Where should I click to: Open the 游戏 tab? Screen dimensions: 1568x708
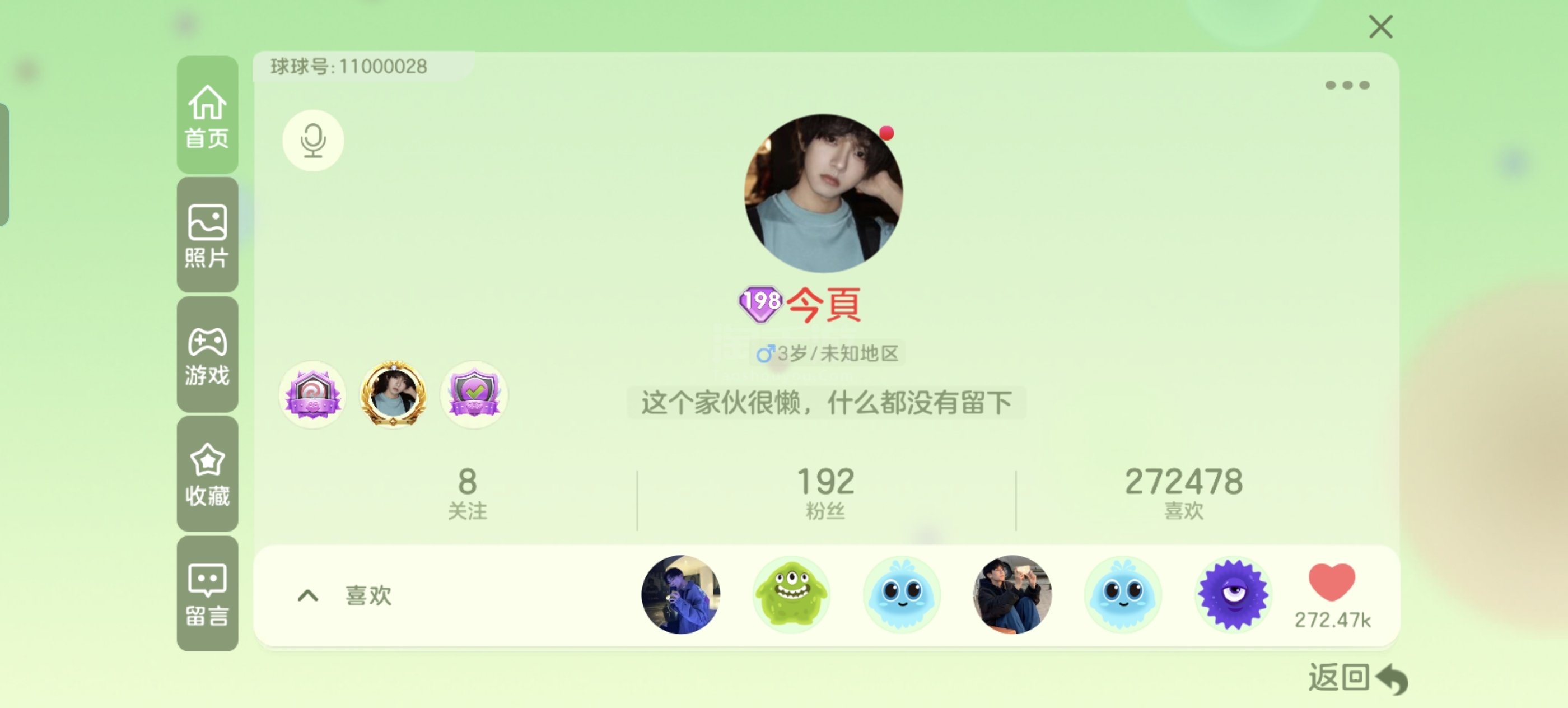(207, 356)
